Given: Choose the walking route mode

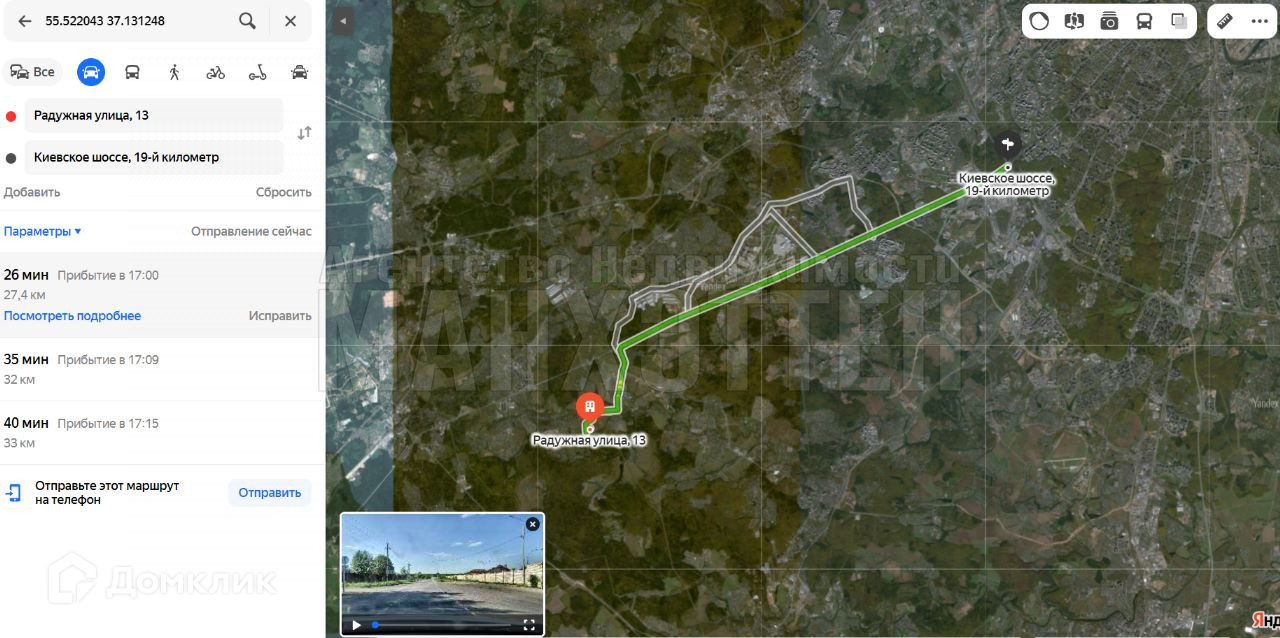Looking at the screenshot, I should click(174, 72).
